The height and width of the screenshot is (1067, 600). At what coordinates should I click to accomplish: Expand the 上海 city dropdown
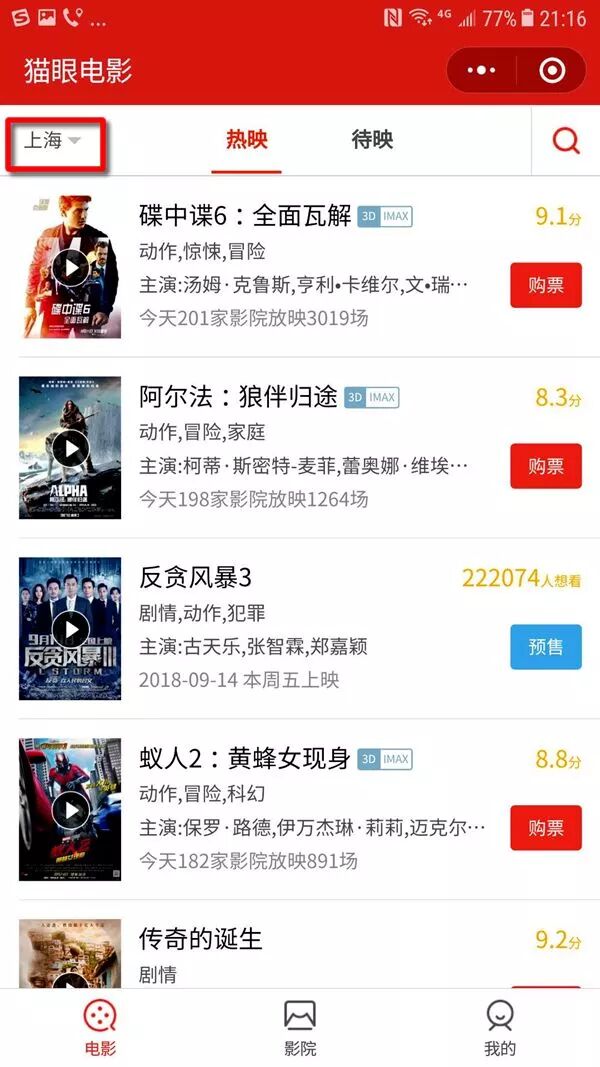click(x=54, y=141)
